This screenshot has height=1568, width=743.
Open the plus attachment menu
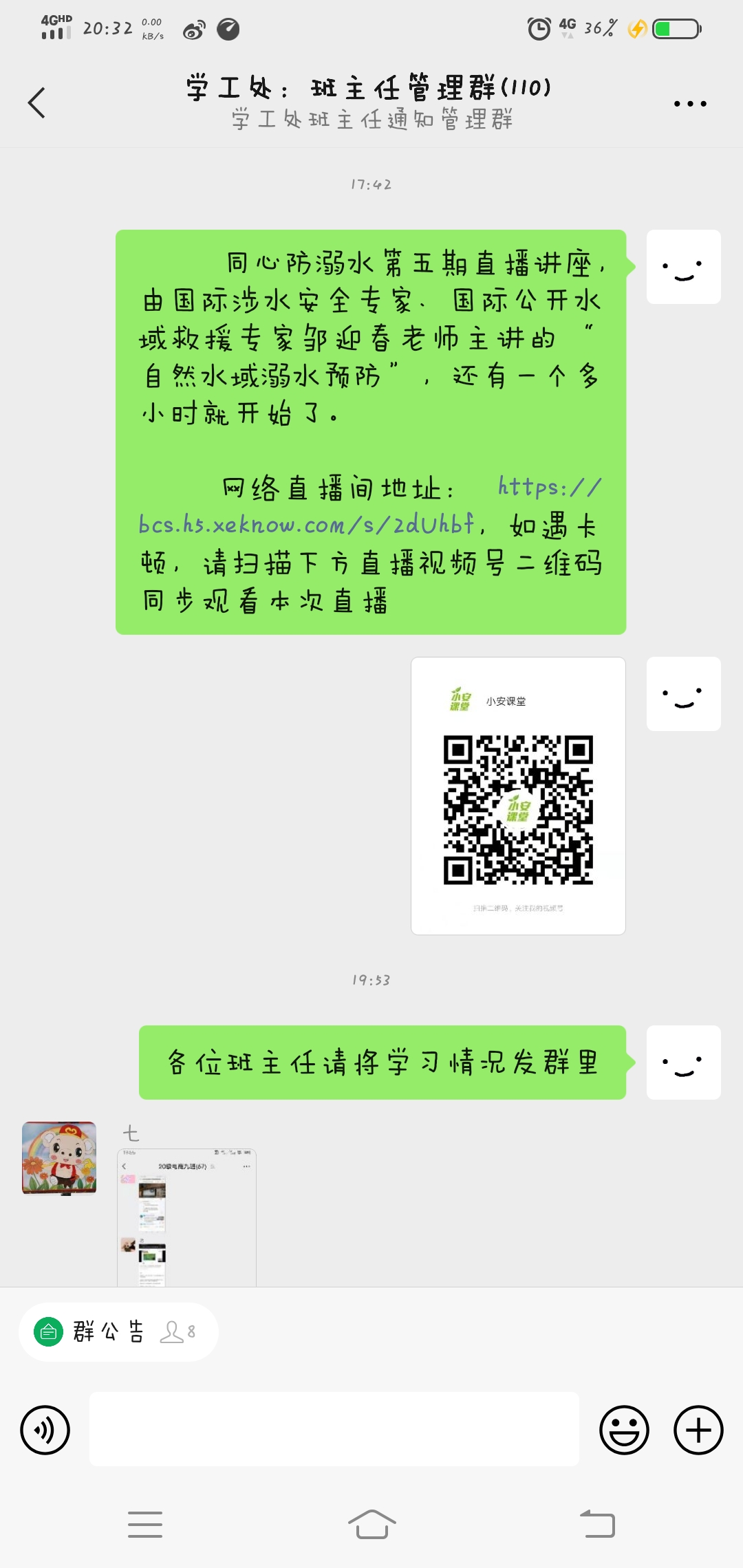698,1430
